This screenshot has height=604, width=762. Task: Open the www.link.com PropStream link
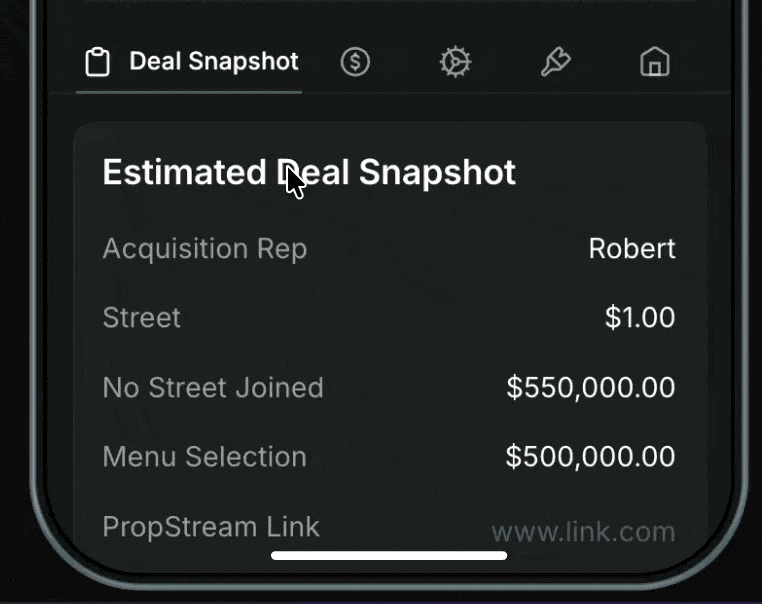[x=583, y=531]
